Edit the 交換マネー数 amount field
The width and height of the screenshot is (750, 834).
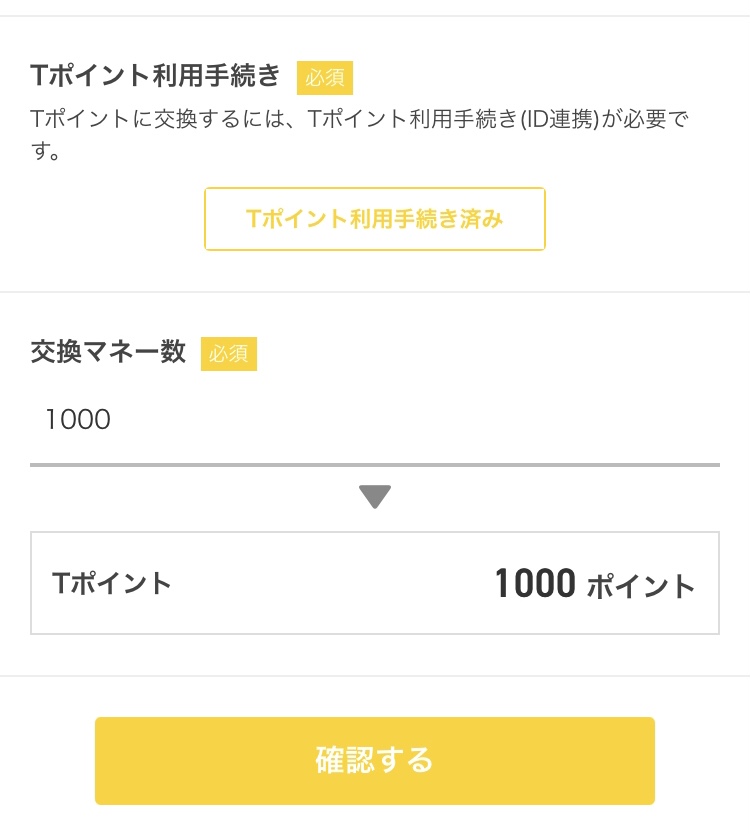pyautogui.click(x=374, y=420)
